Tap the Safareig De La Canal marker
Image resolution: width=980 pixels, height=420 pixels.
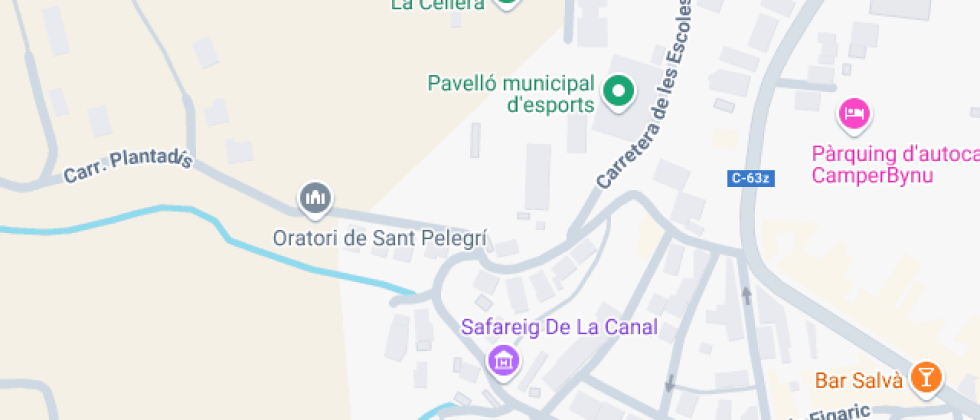click(x=503, y=360)
